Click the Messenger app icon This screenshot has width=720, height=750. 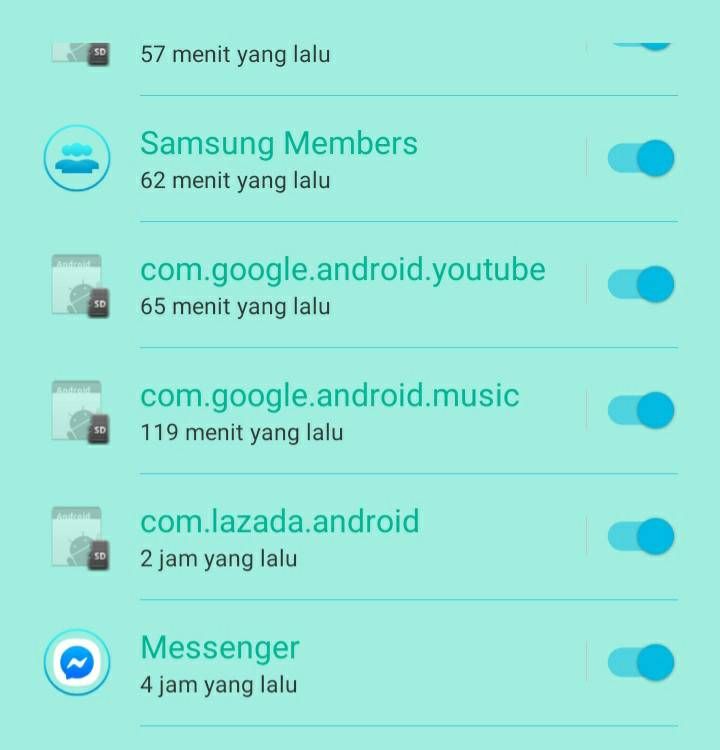pyautogui.click(x=76, y=663)
